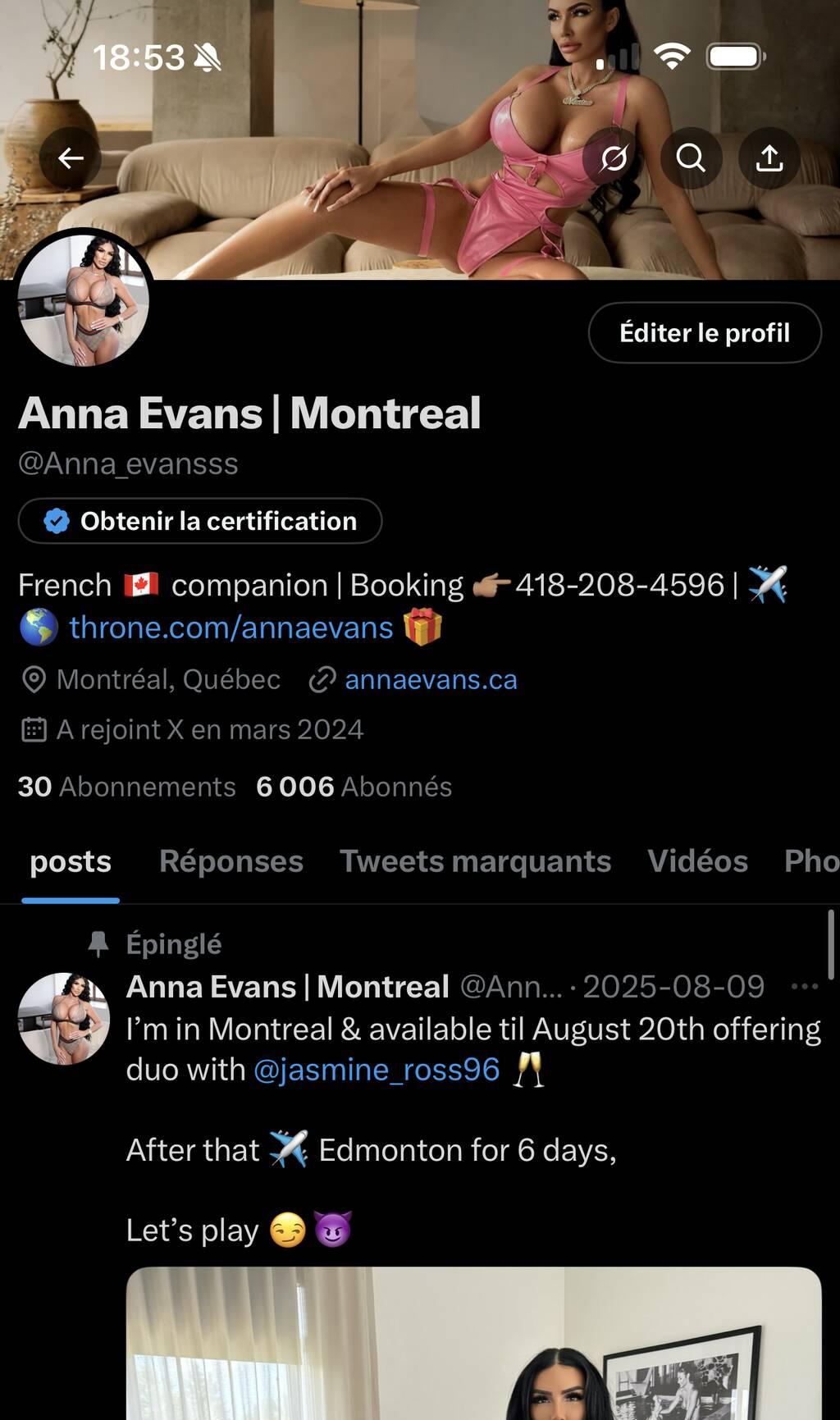Search this profile's posts
Viewport: 840px width, 1420px height.
pyautogui.click(x=691, y=158)
